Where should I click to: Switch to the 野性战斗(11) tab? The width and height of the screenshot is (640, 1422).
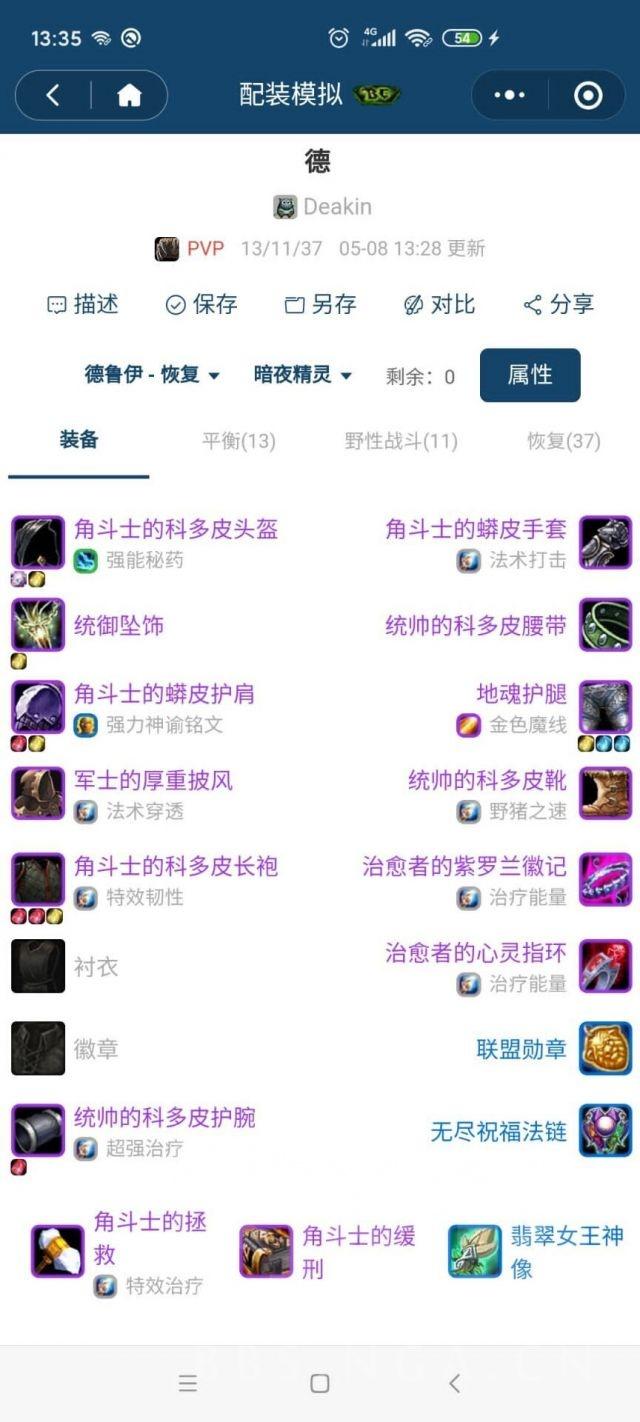click(401, 441)
